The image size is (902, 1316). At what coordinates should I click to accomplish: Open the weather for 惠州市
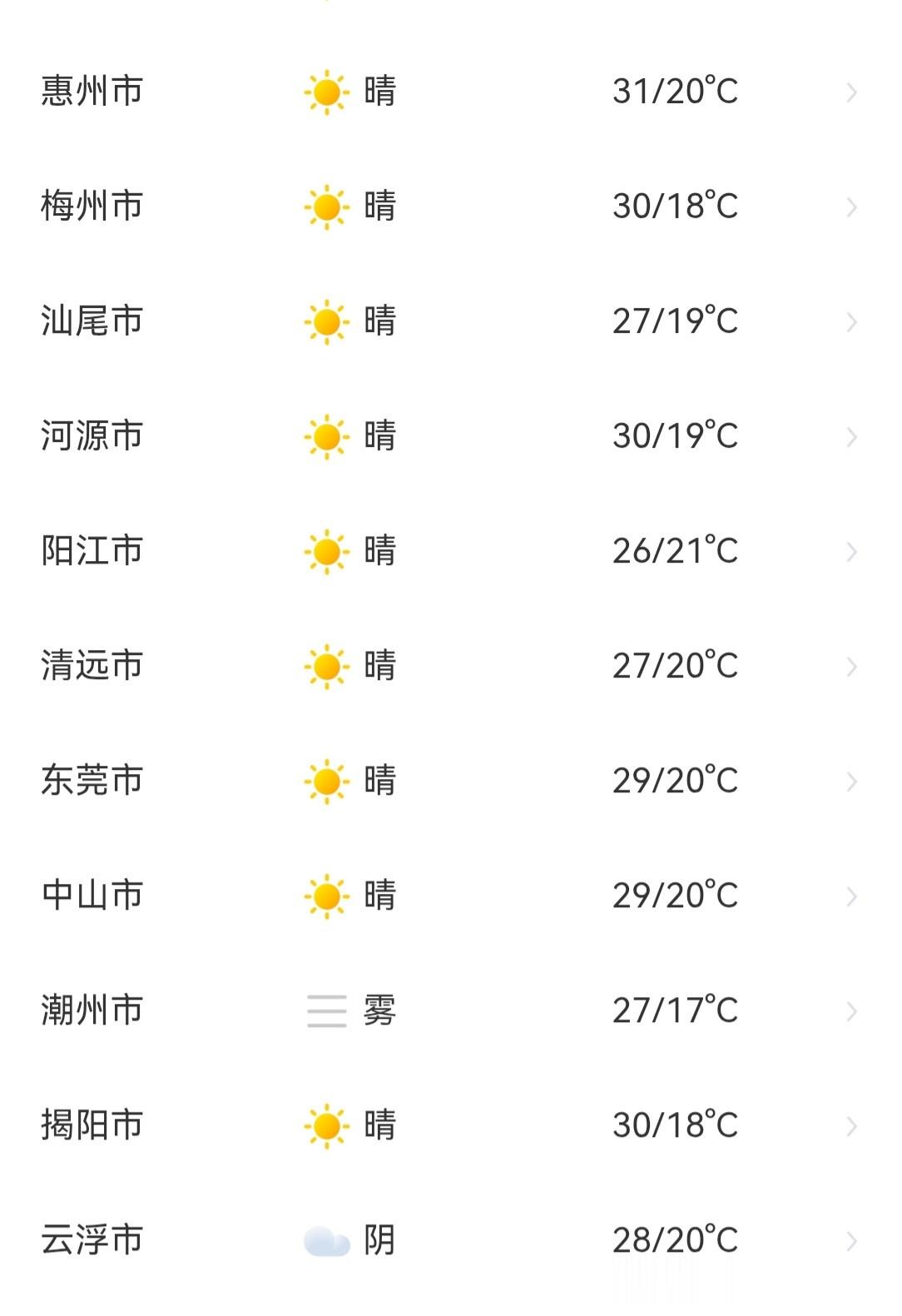click(451, 91)
